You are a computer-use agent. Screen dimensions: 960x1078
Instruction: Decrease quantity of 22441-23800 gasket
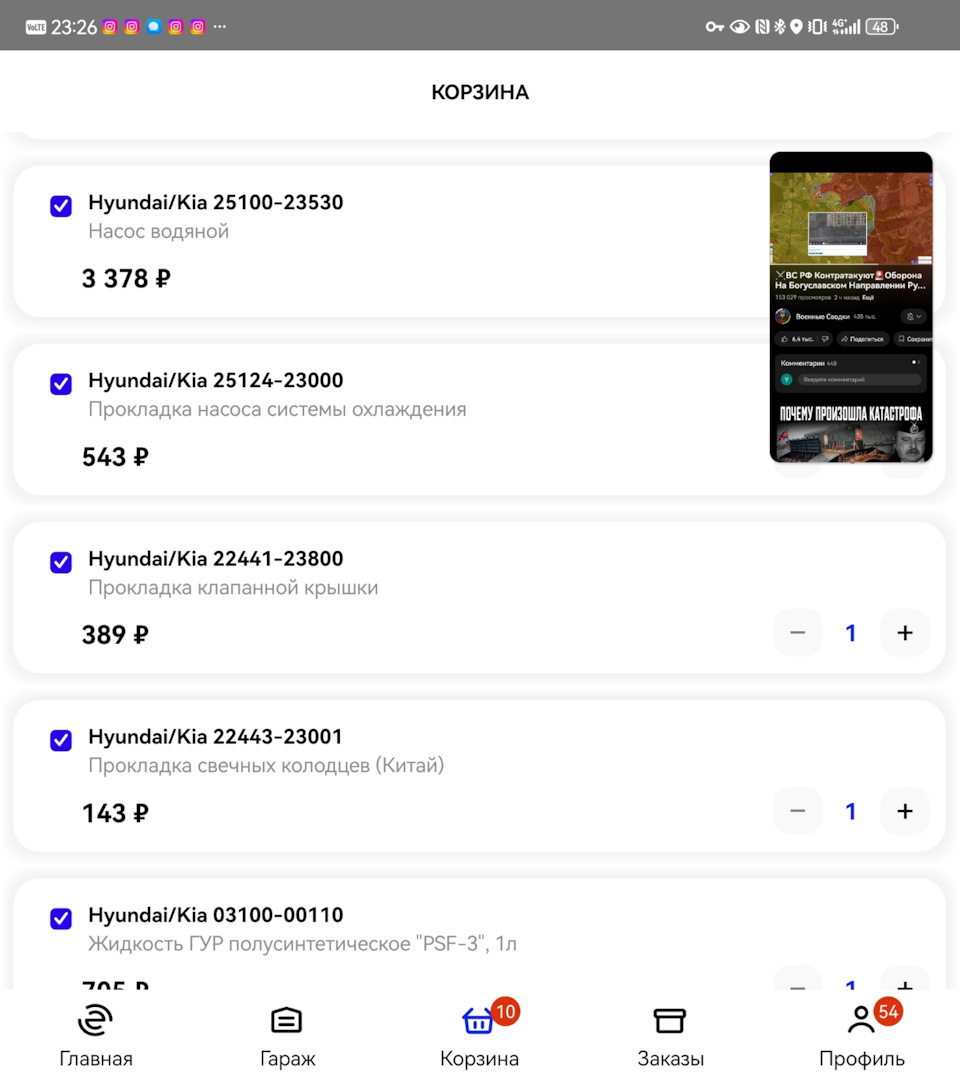(797, 633)
